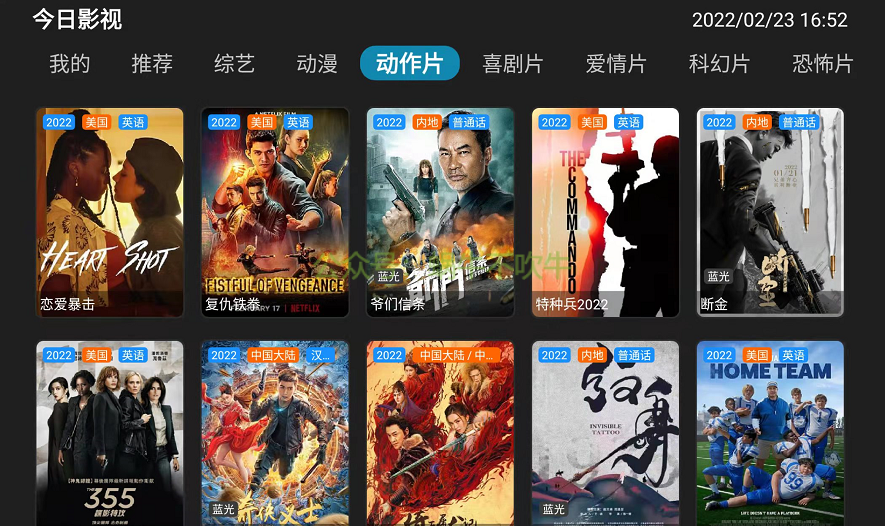Switch to the 推荐 tab

click(152, 64)
